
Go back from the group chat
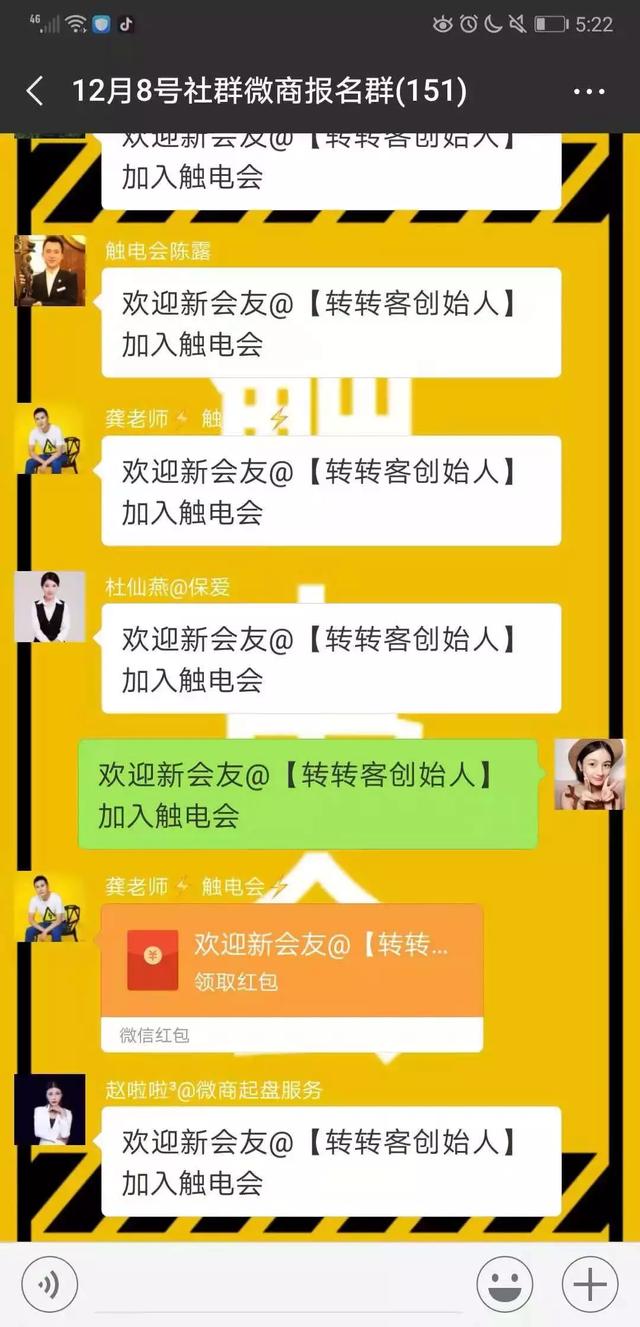click(x=35, y=92)
